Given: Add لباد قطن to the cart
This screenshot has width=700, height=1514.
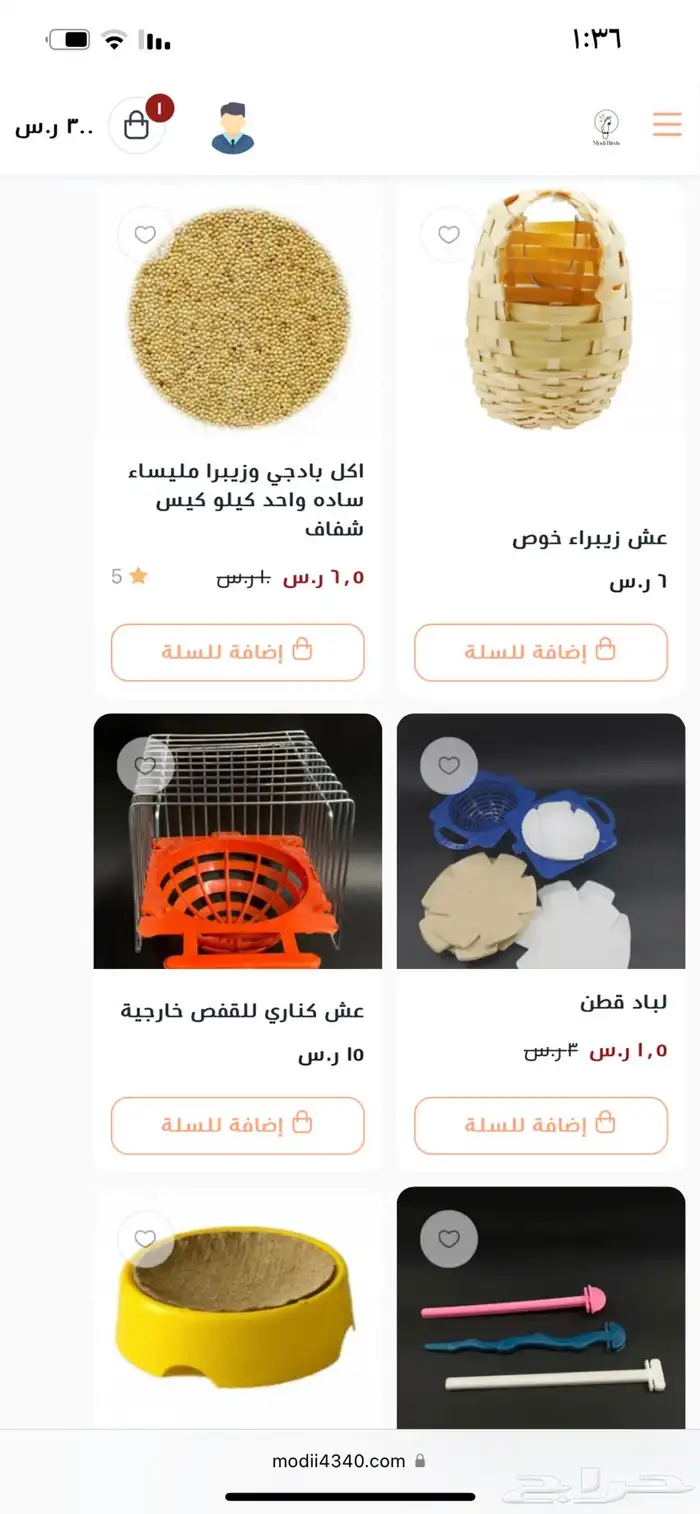Looking at the screenshot, I should pos(540,1125).
